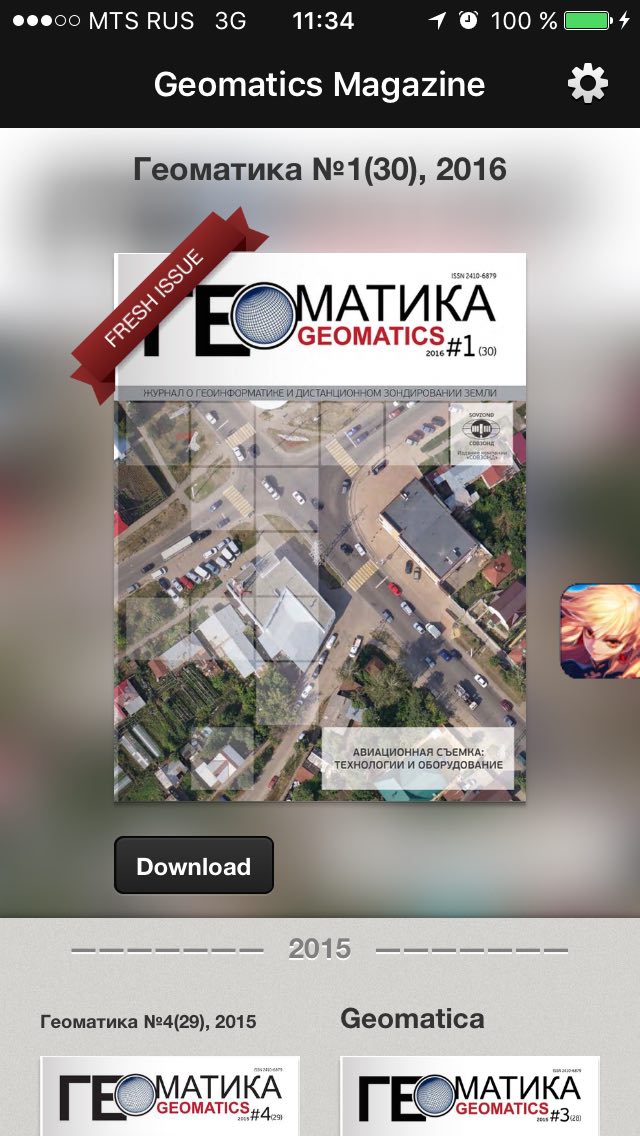The width and height of the screenshot is (640, 1136).
Task: Download the fresh Геоматика №1(30) issue
Action: point(193,866)
